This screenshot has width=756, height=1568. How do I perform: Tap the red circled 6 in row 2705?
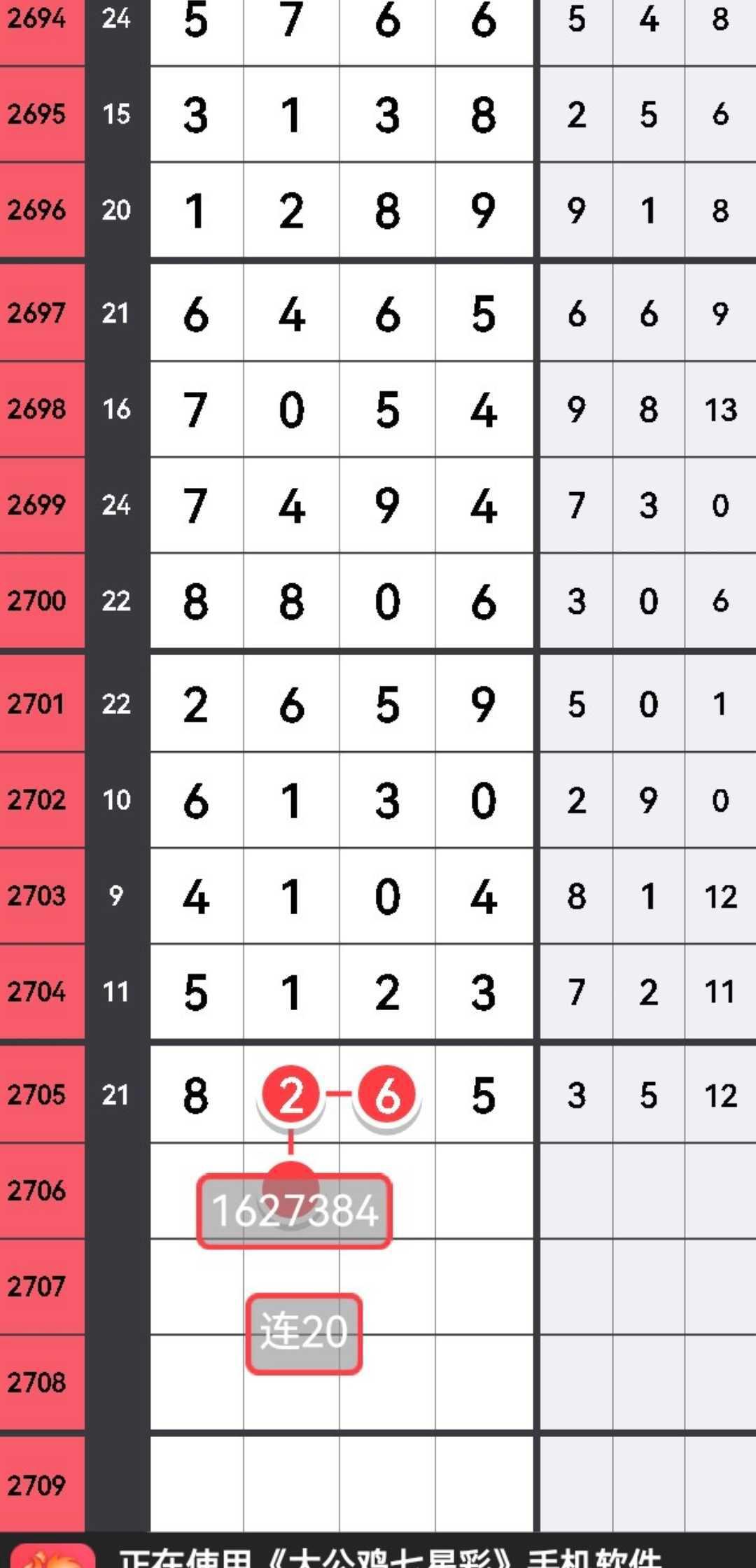387,1095
